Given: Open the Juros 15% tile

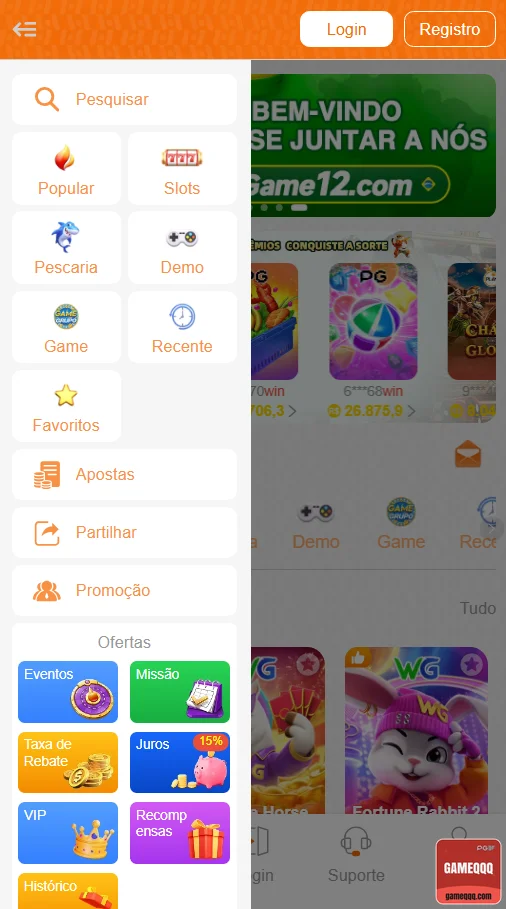Looking at the screenshot, I should tap(180, 762).
